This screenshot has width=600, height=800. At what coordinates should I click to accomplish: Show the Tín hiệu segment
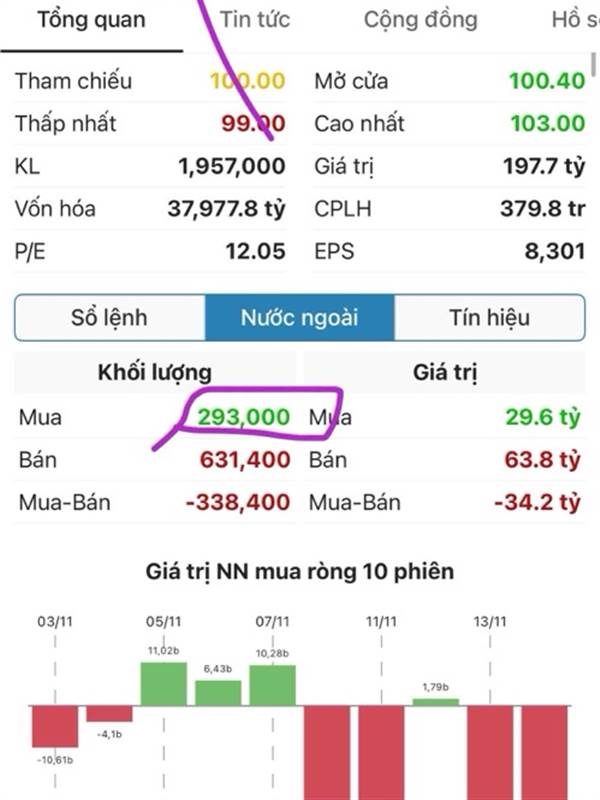tap(489, 318)
